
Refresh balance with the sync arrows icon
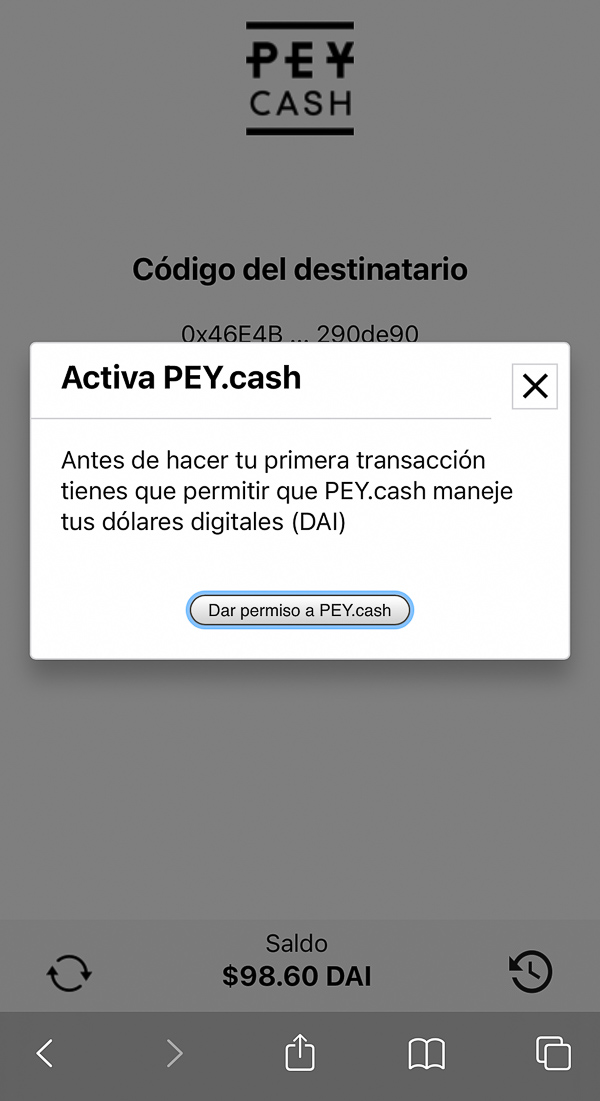pos(69,973)
